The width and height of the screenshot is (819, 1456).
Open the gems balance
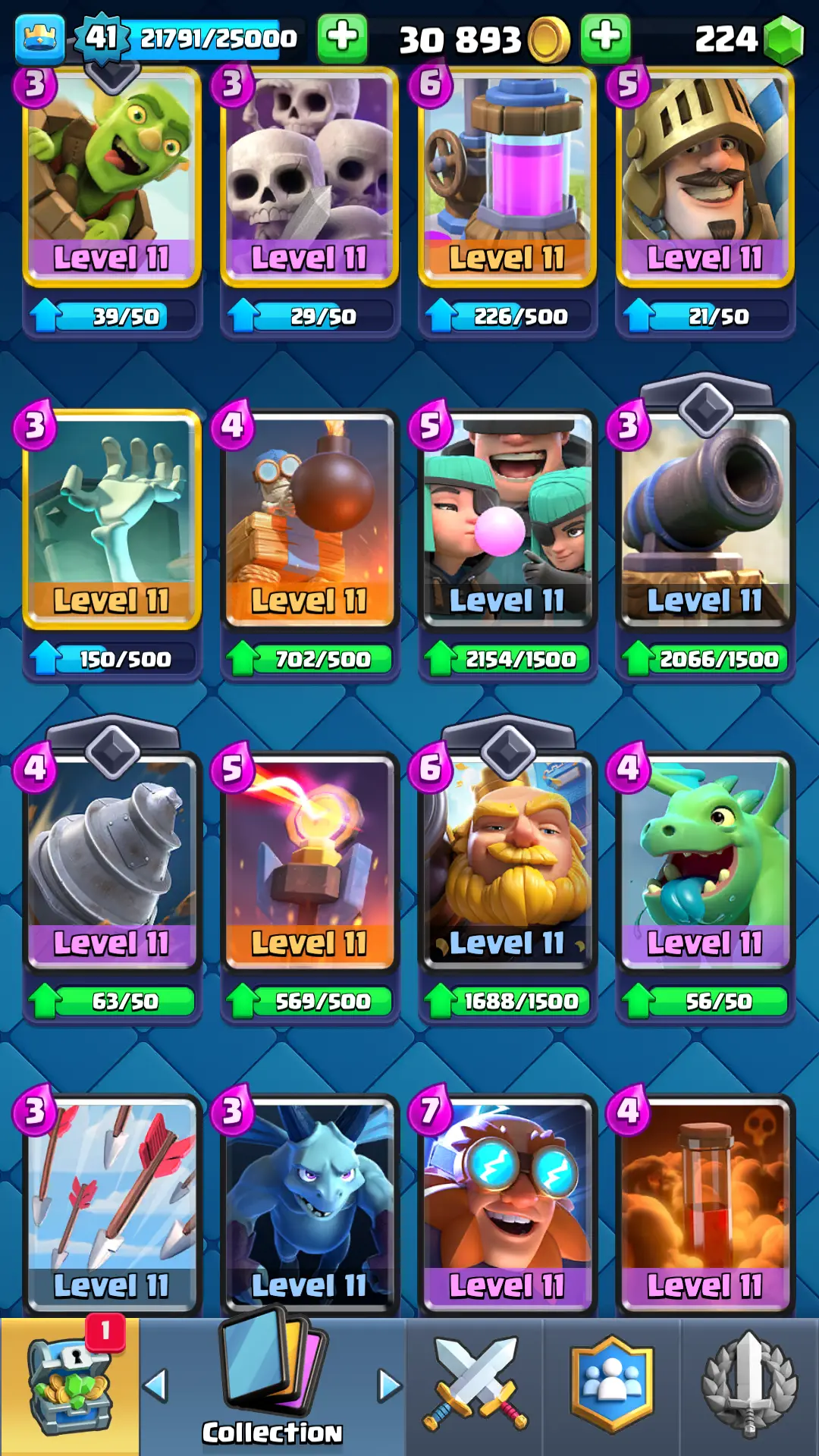pyautogui.click(x=747, y=39)
